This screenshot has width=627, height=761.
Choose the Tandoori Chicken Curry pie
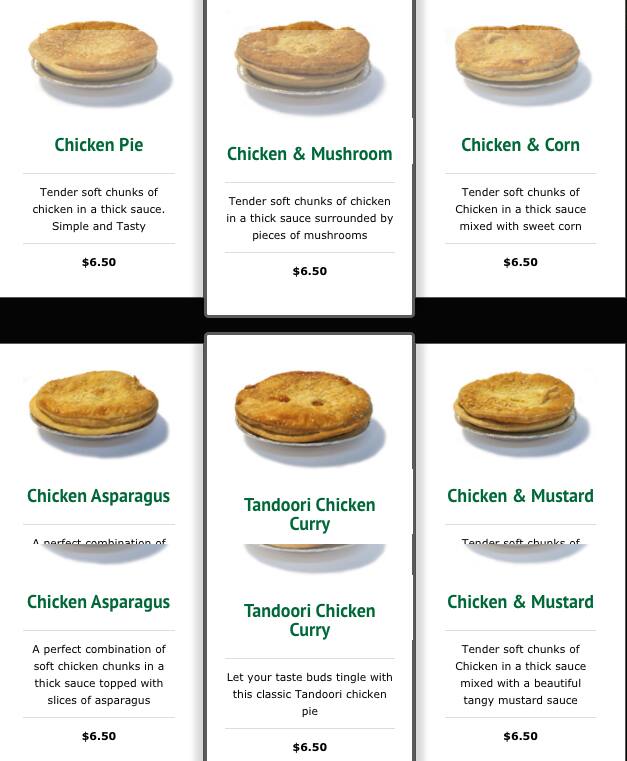(309, 620)
